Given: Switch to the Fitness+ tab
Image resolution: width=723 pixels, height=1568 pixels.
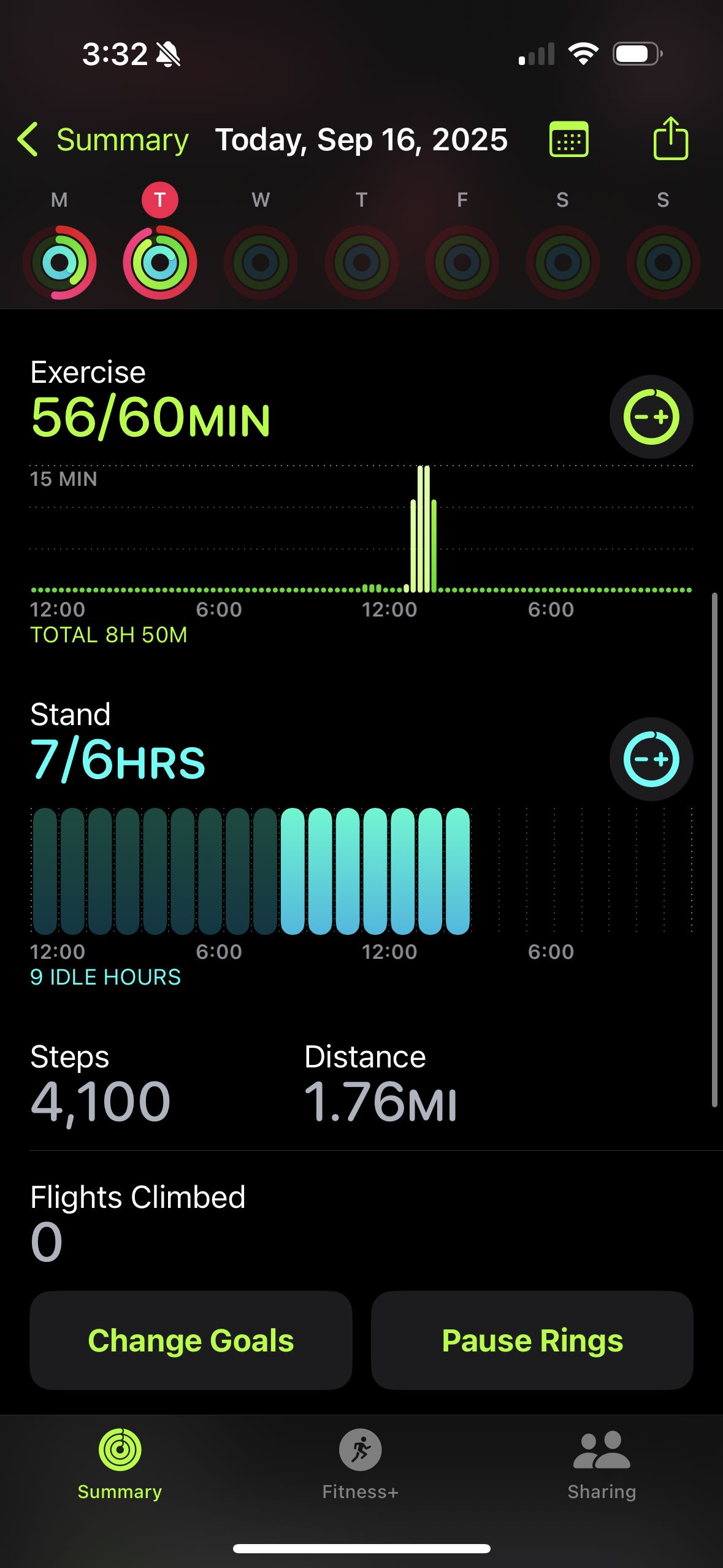Looking at the screenshot, I should (x=361, y=1464).
